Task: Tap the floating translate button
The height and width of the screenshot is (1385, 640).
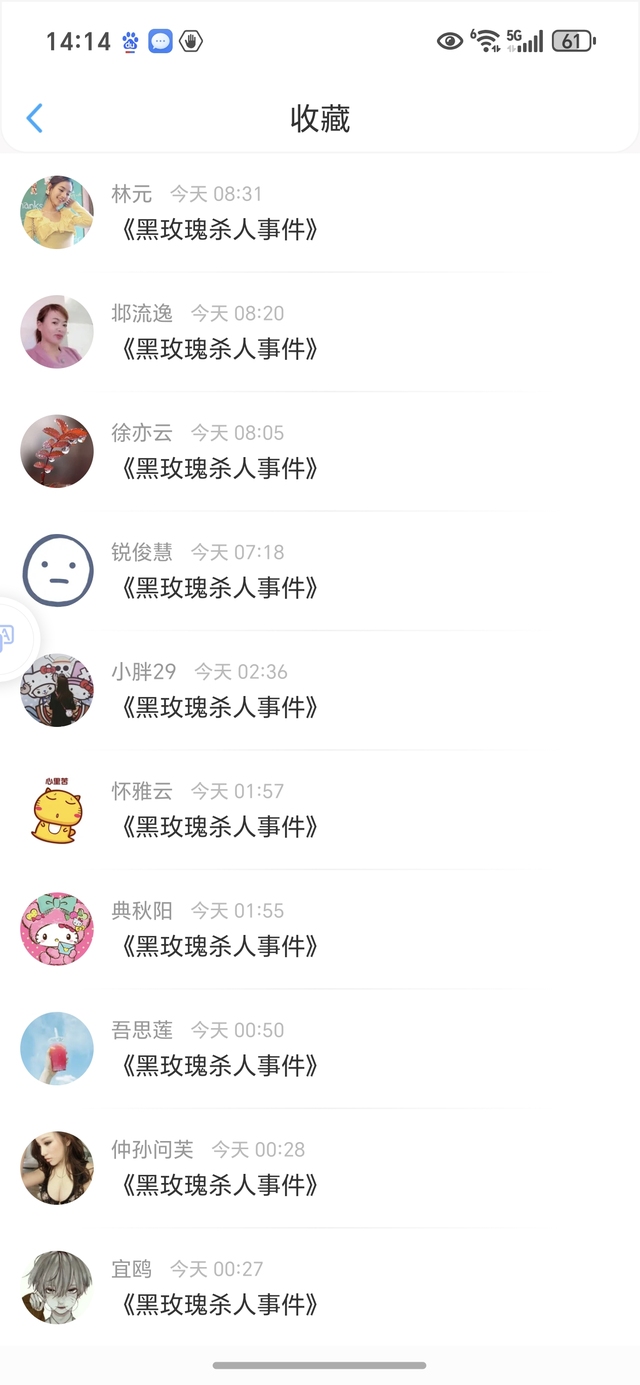Action: tap(10, 638)
